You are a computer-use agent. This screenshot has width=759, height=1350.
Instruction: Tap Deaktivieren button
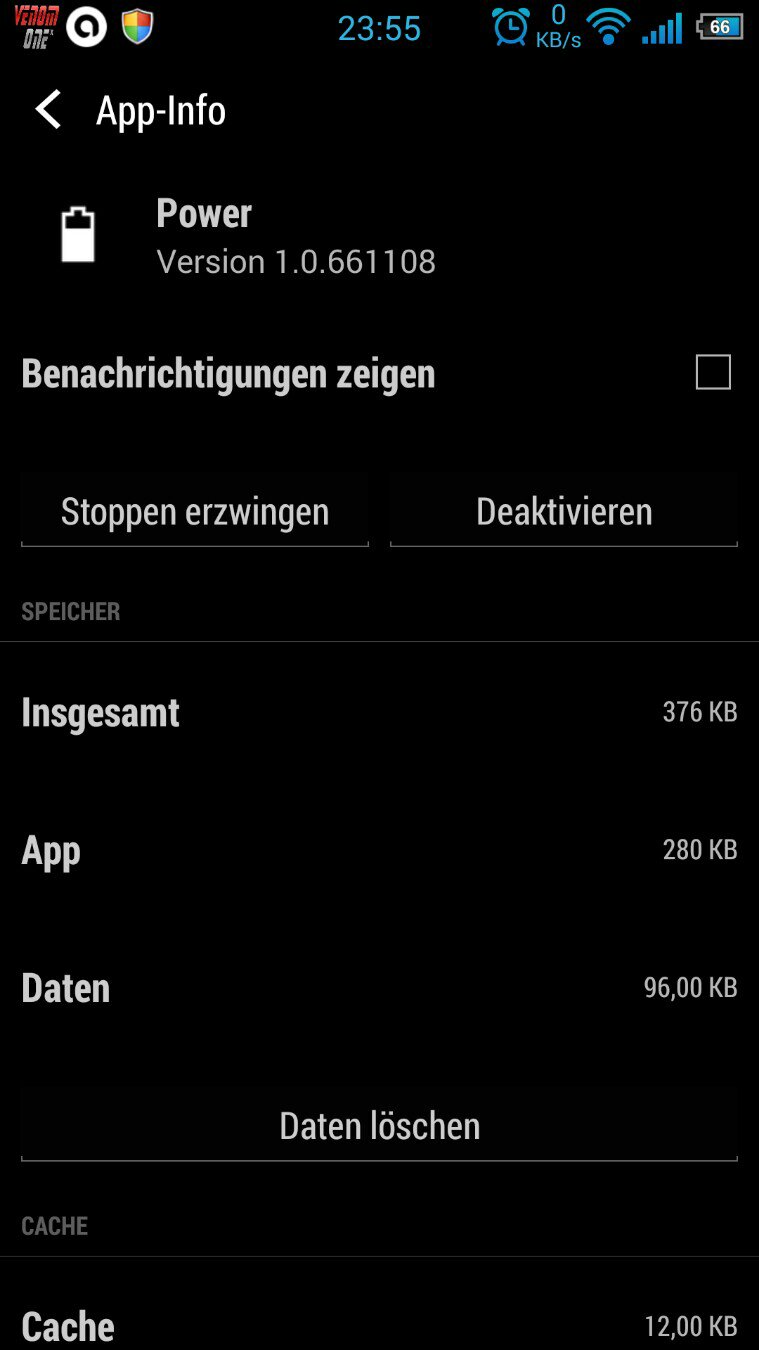564,512
